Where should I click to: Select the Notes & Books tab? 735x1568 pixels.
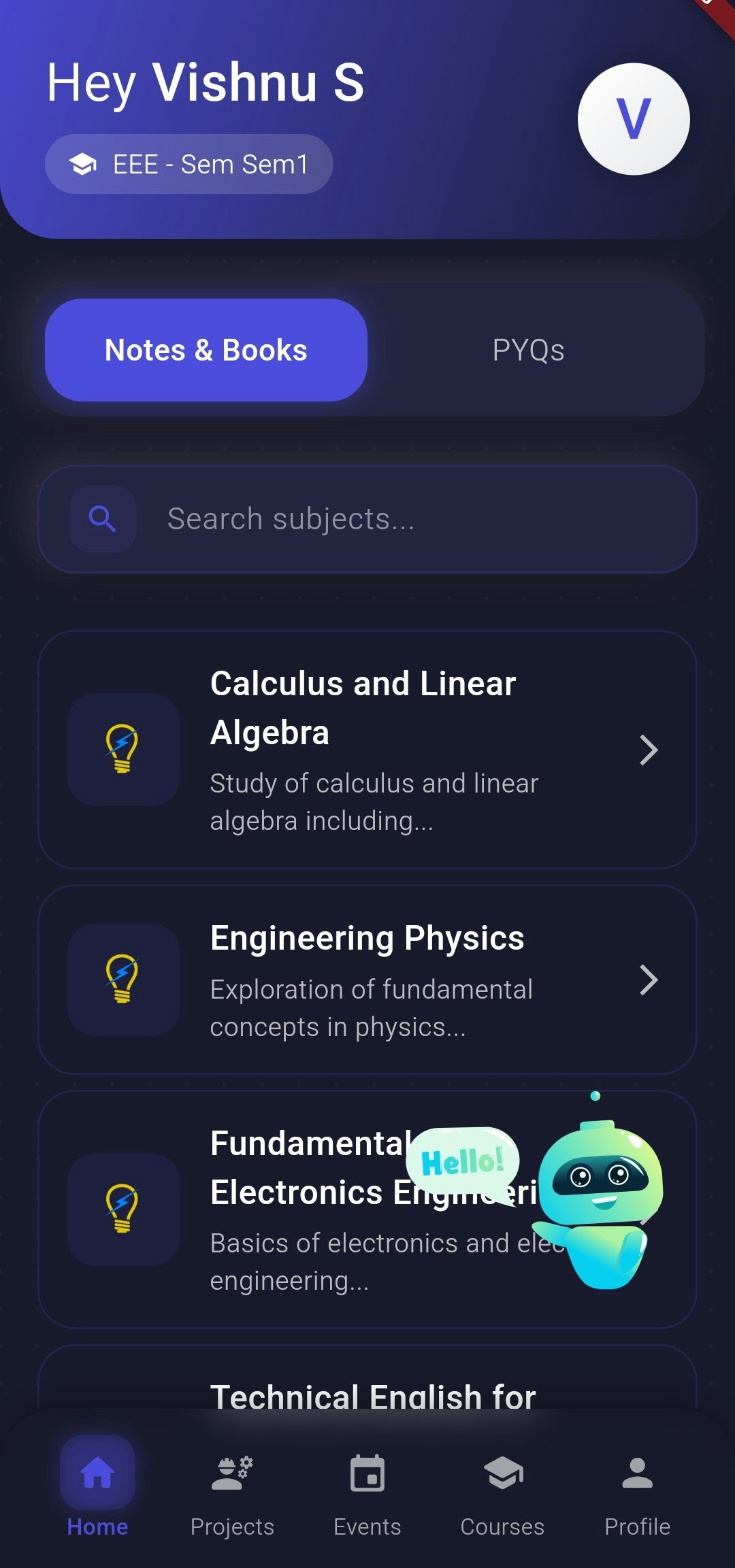(x=206, y=350)
